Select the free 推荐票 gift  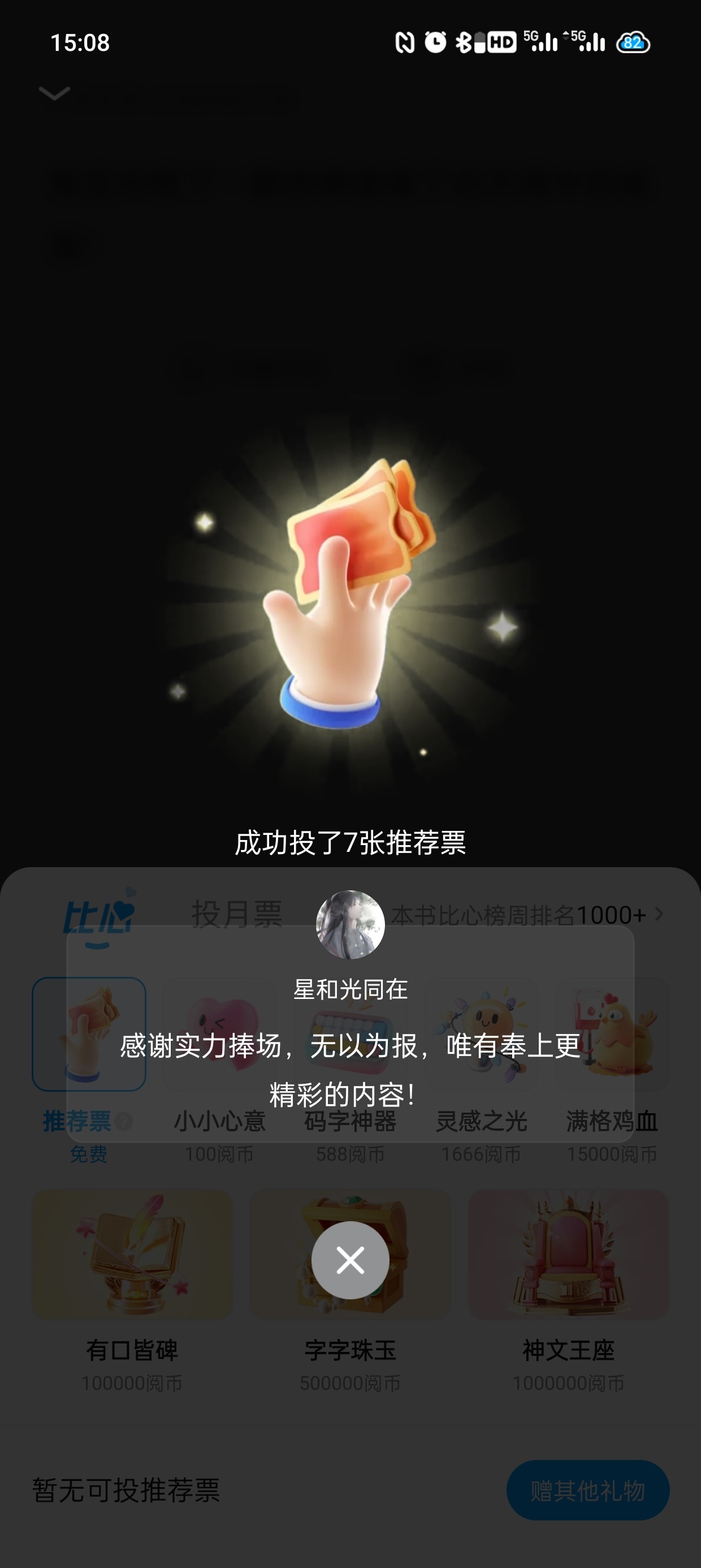(89, 1034)
